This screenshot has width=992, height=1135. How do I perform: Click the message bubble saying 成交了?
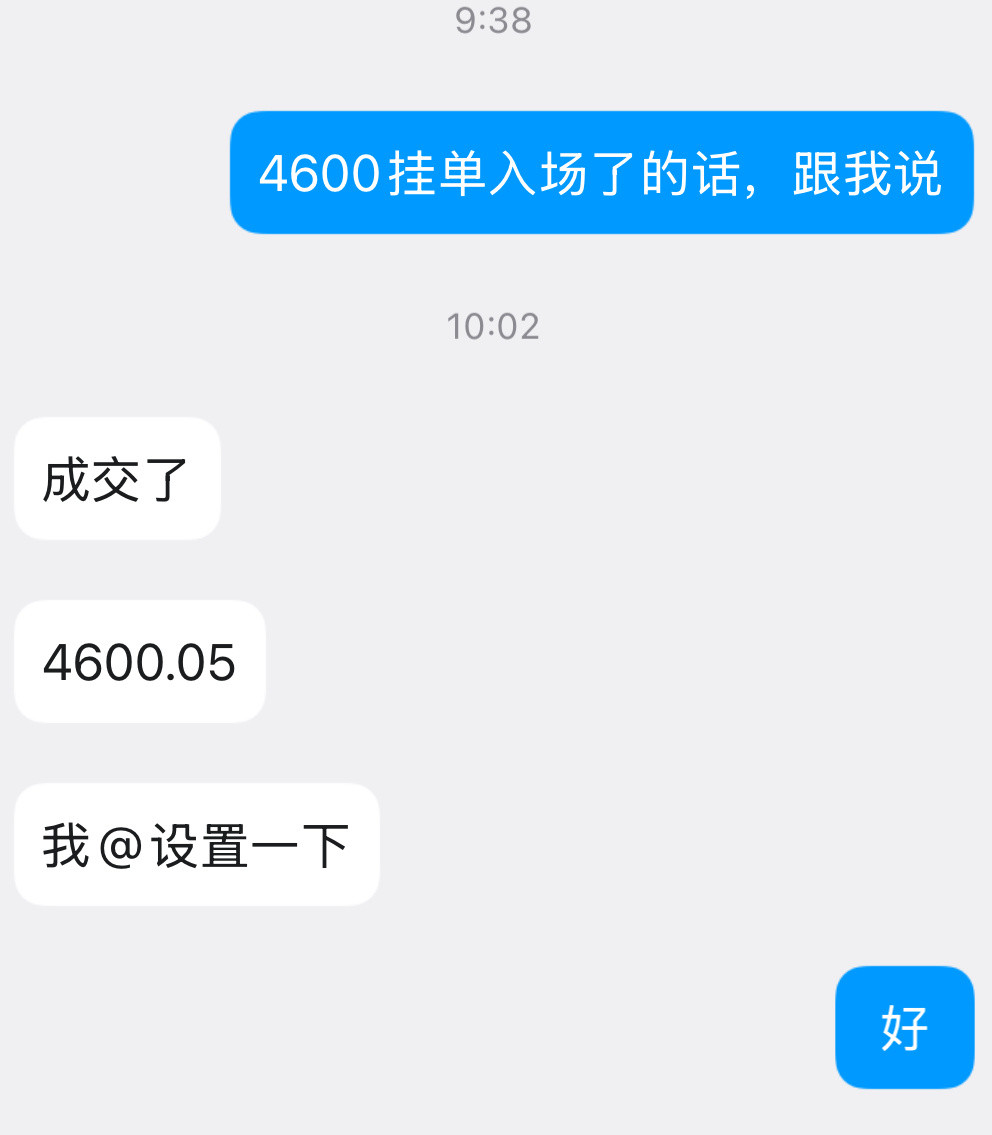(116, 478)
